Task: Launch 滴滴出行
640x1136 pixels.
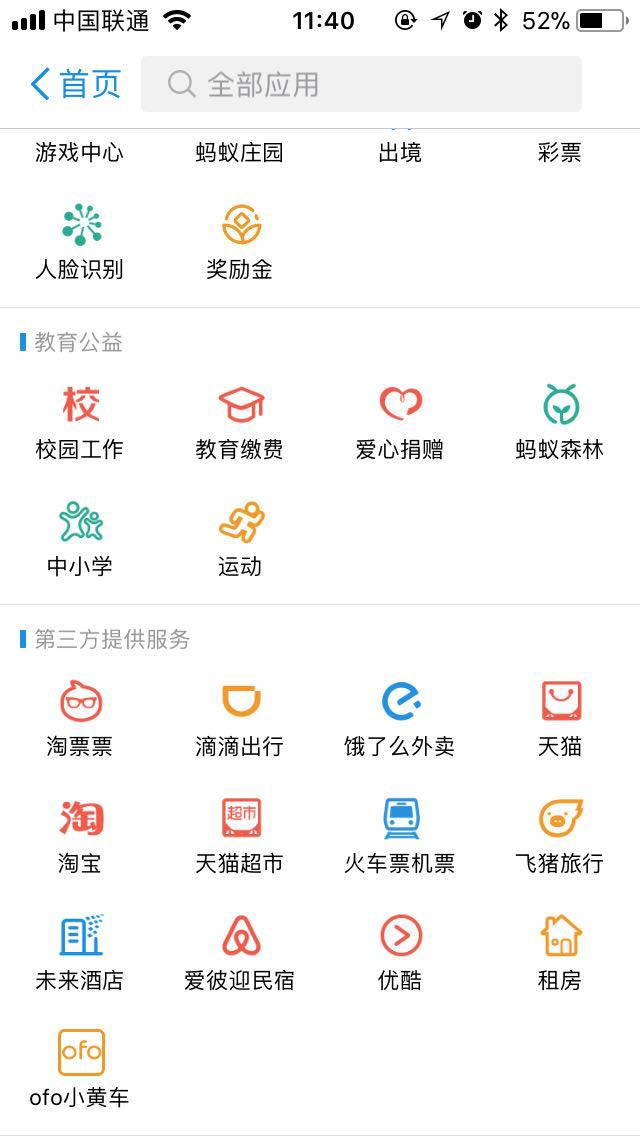Action: (240, 719)
